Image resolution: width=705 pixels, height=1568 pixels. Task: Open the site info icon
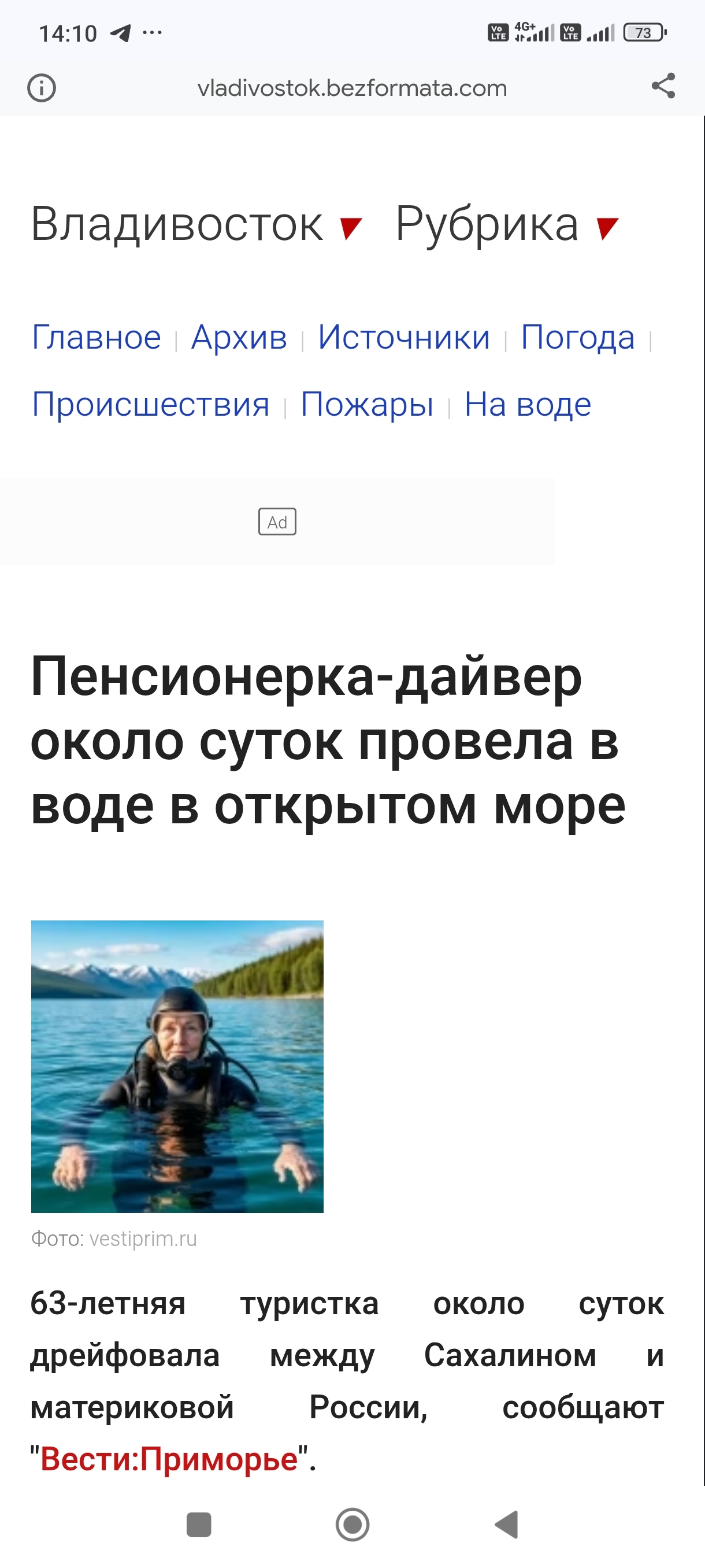click(42, 88)
